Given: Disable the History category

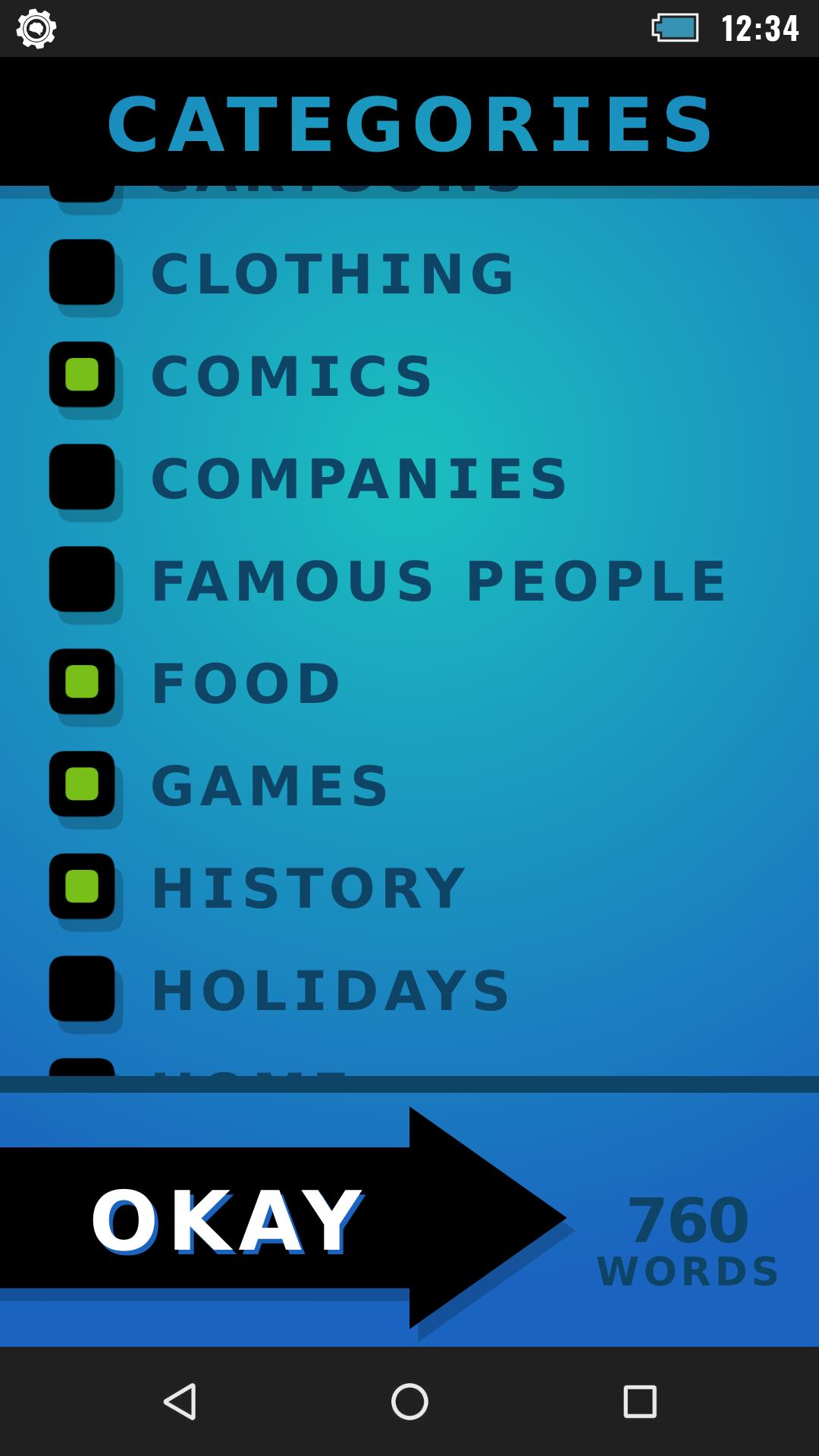Looking at the screenshot, I should click(82, 886).
